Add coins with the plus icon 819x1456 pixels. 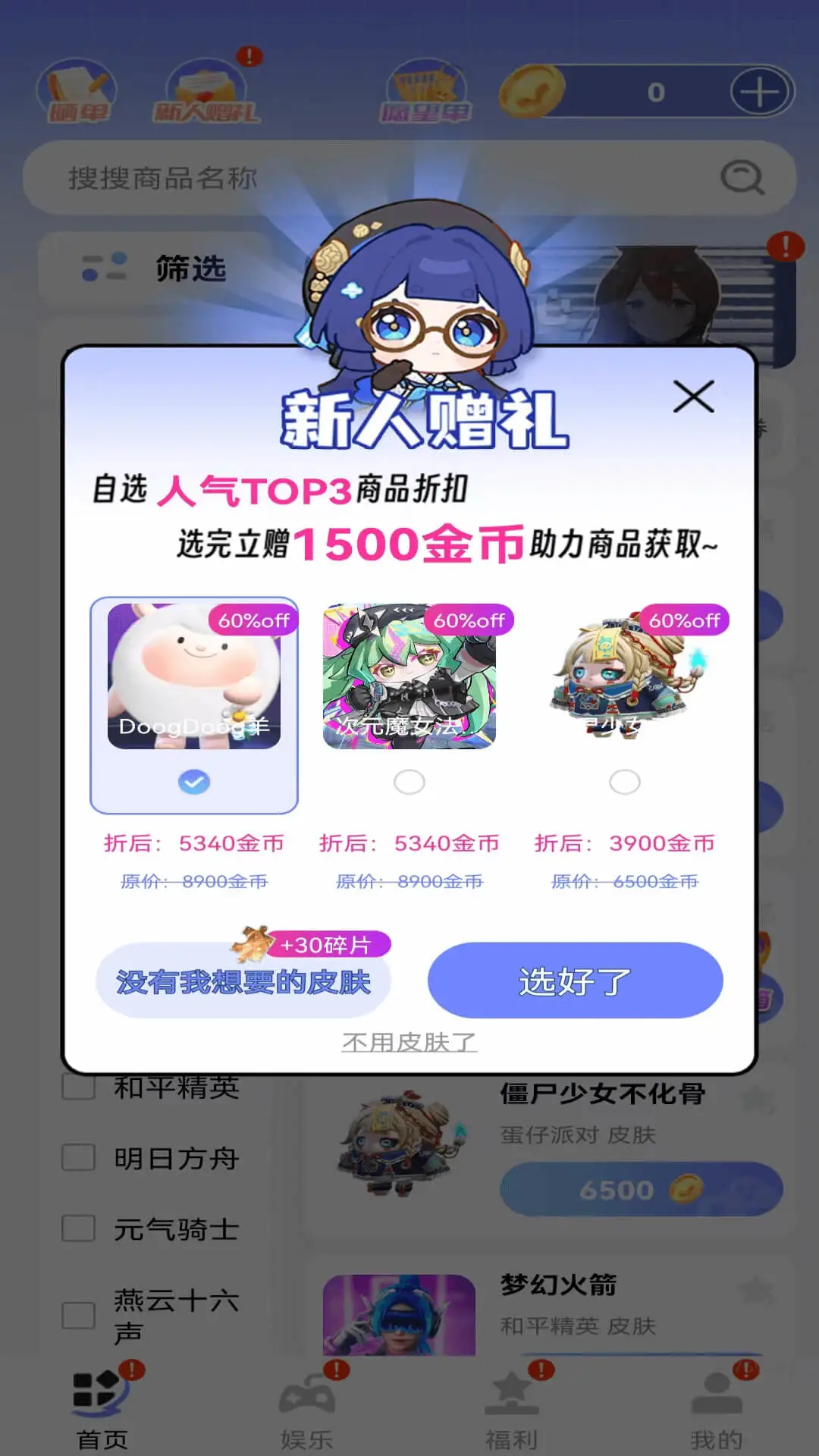(759, 93)
